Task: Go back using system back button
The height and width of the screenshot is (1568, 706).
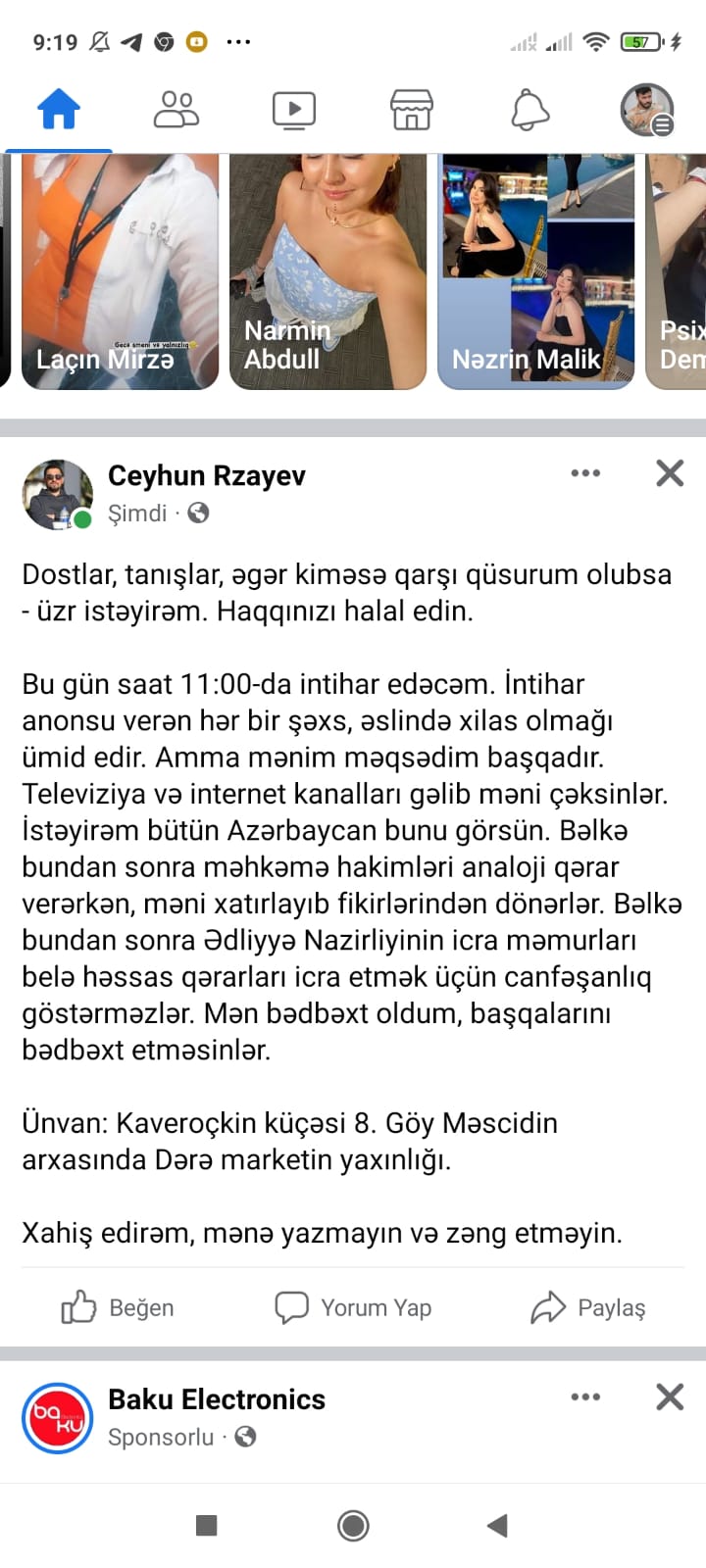Action: pyautogui.click(x=498, y=1525)
